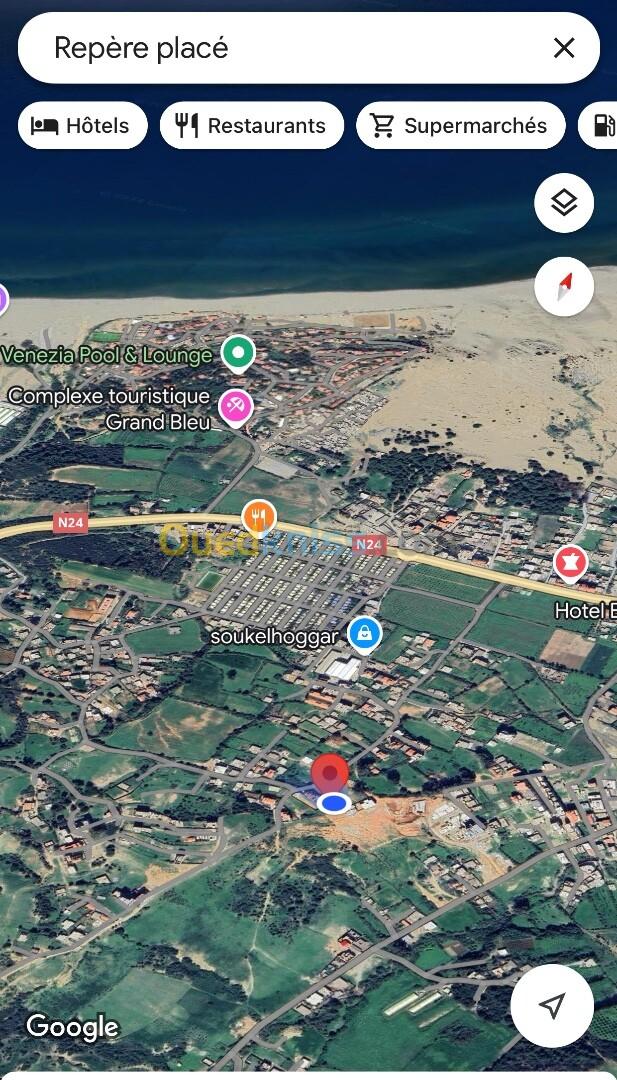The image size is (617, 1080).
Task: Center map on my location
Action: pos(552,1005)
